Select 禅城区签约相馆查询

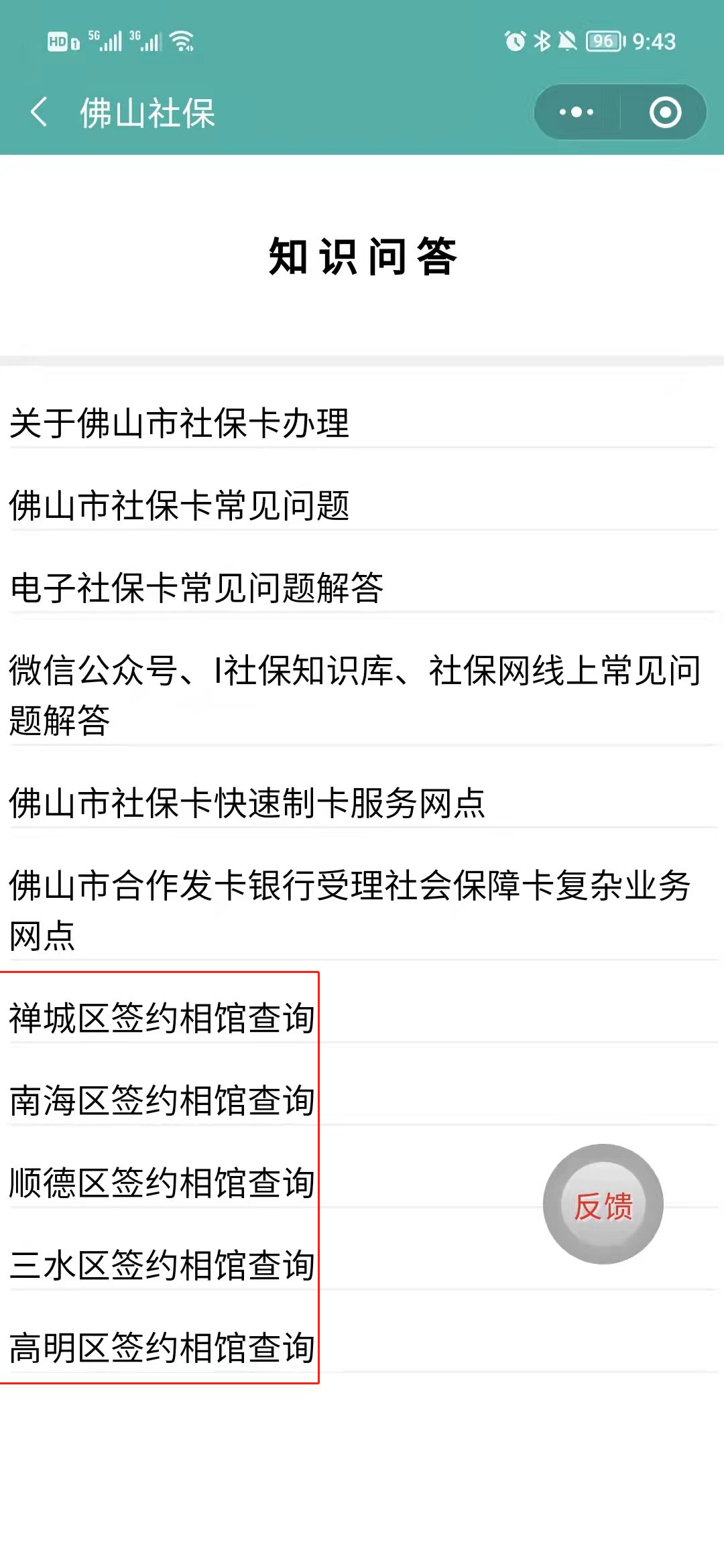[162, 1019]
